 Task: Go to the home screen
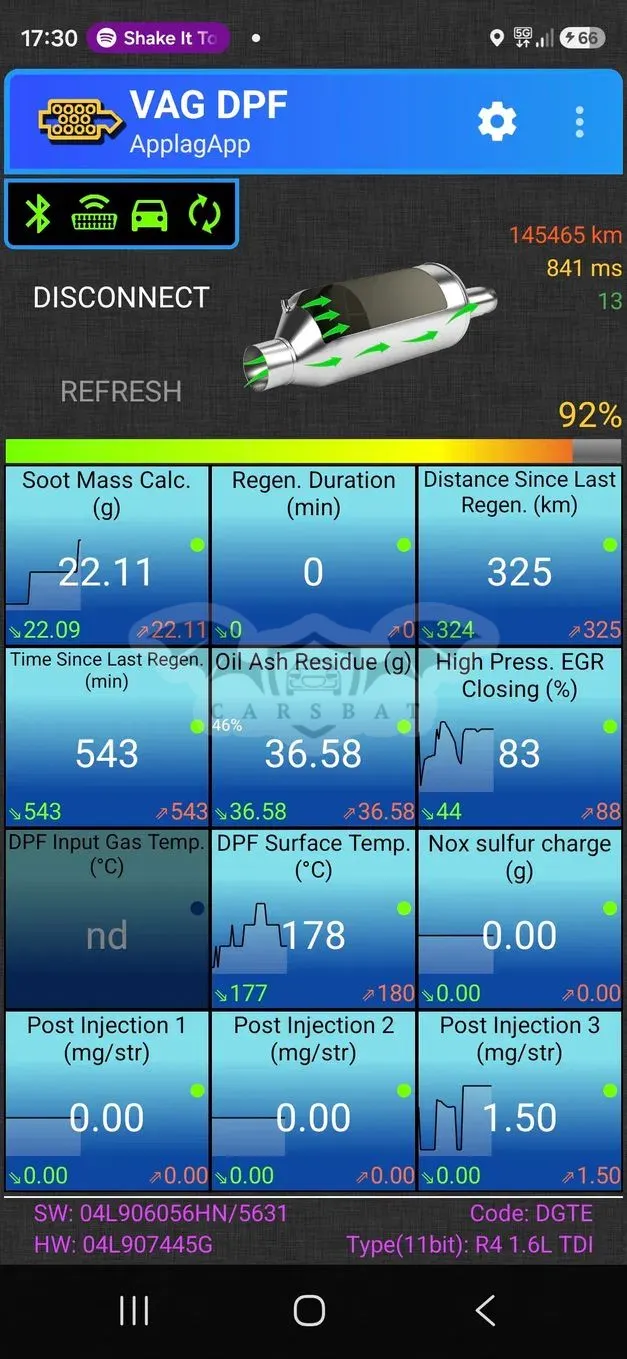pyautogui.click(x=309, y=1310)
